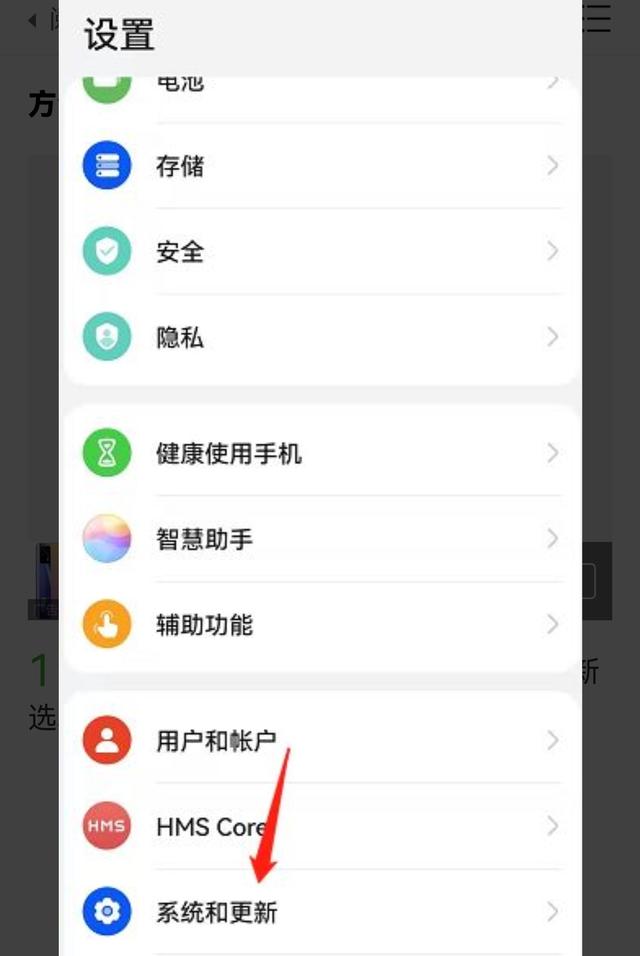Go back using the top-left arrow

coord(33,20)
